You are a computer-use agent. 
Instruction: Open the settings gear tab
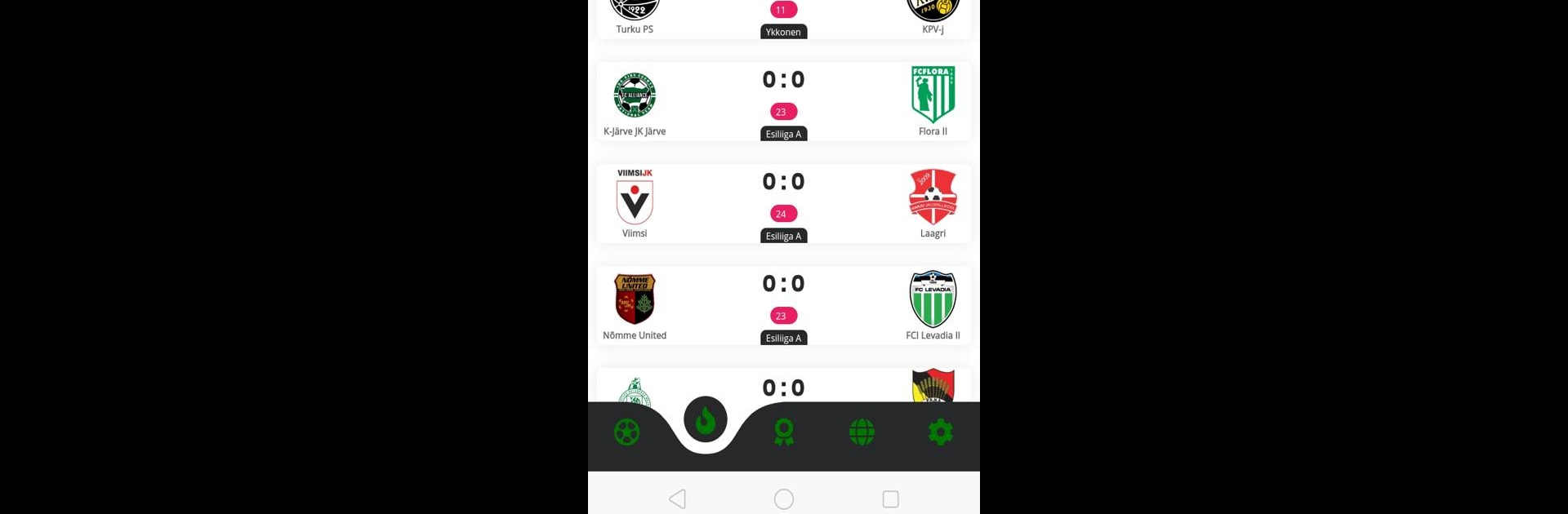[x=940, y=432]
